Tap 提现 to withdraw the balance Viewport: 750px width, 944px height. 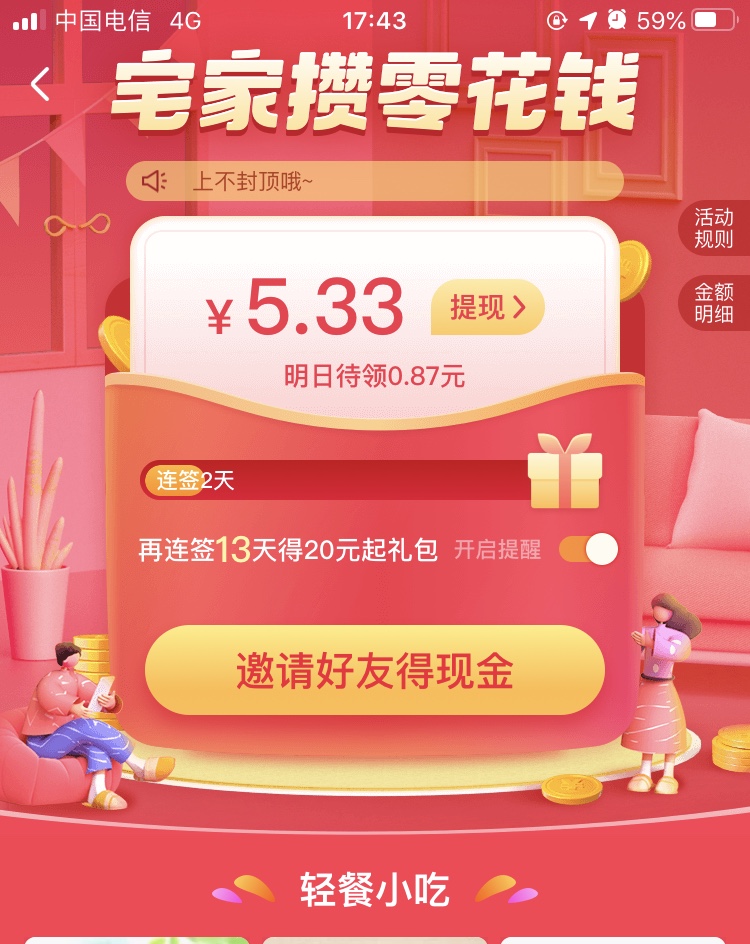(488, 308)
